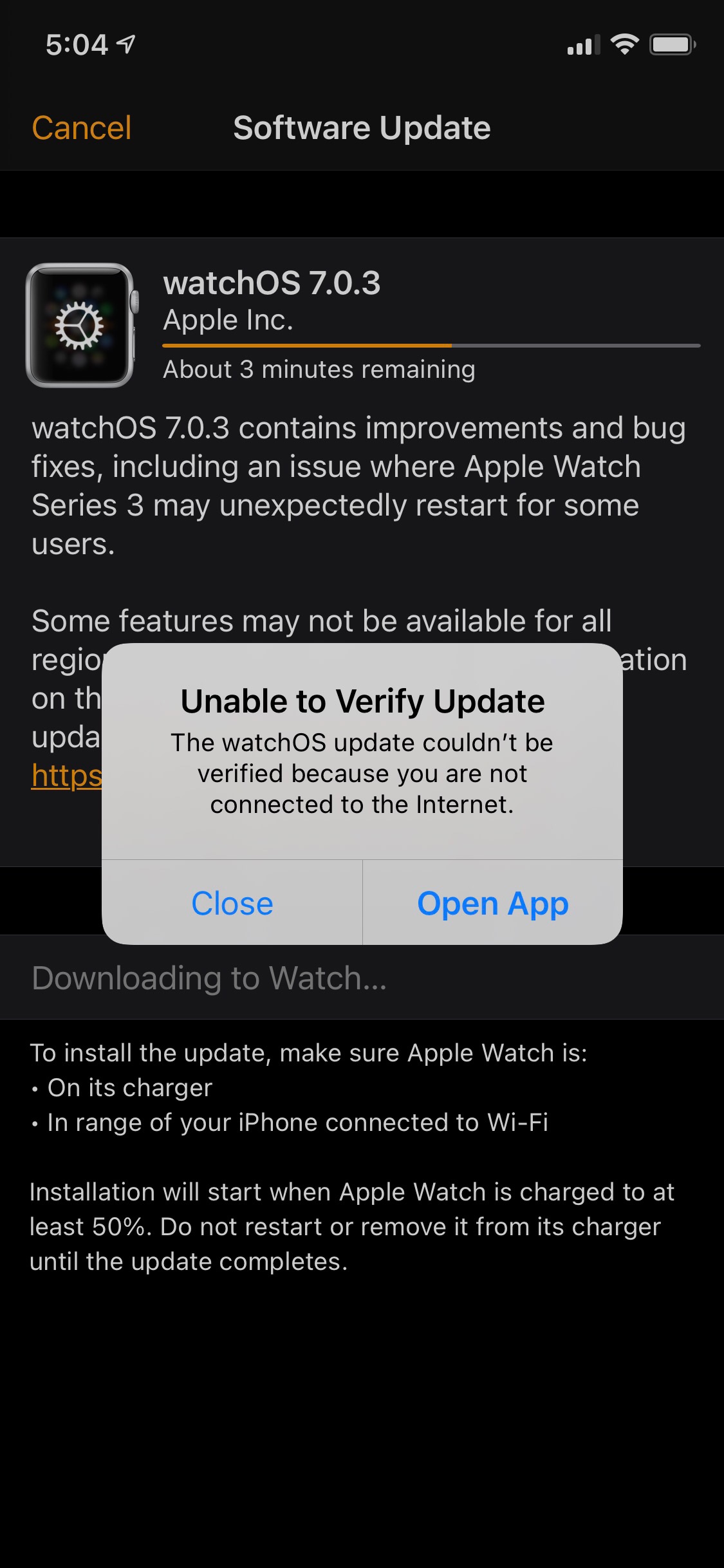Open the underlined https link
The width and height of the screenshot is (724, 1568).
[66, 776]
